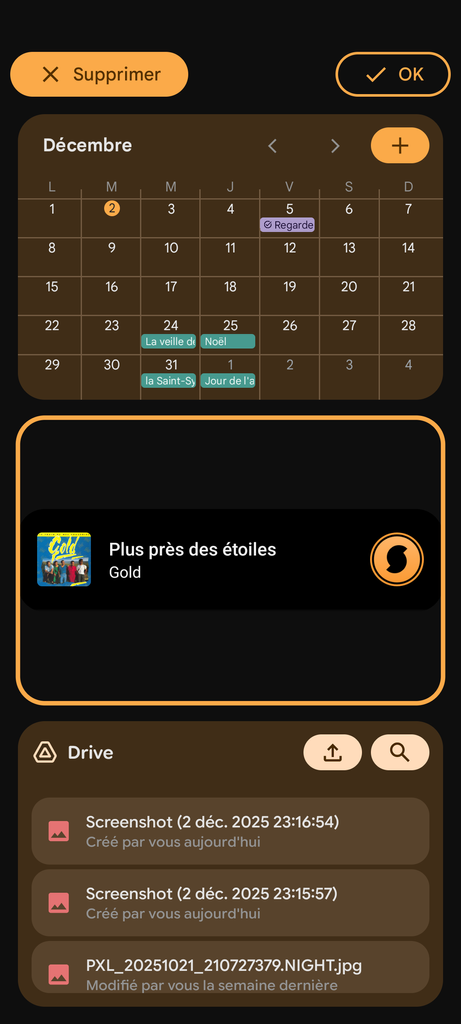Add a new calendar event
The width and height of the screenshot is (461, 1024).
point(400,145)
